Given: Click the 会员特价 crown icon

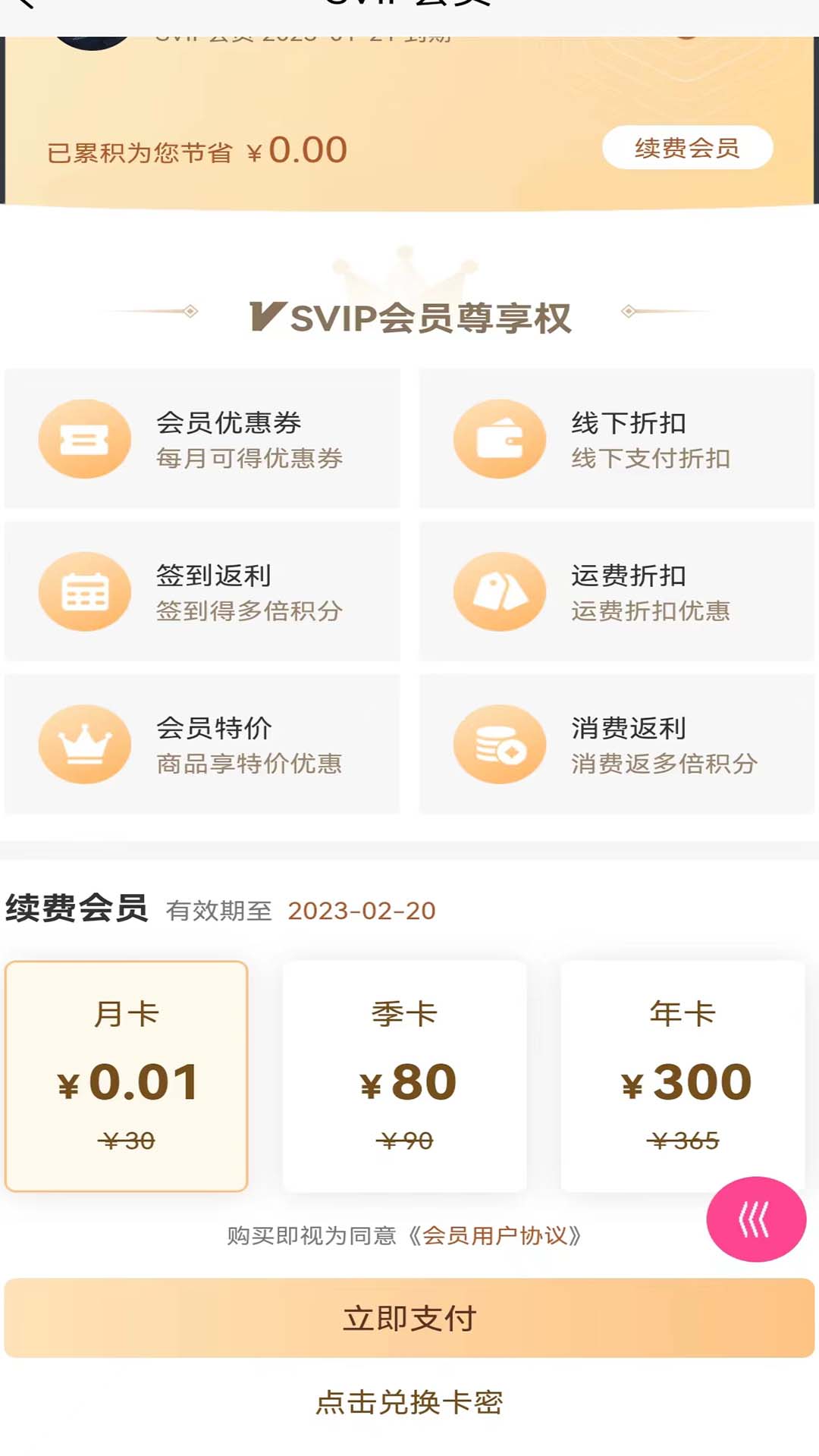Looking at the screenshot, I should click(x=85, y=745).
